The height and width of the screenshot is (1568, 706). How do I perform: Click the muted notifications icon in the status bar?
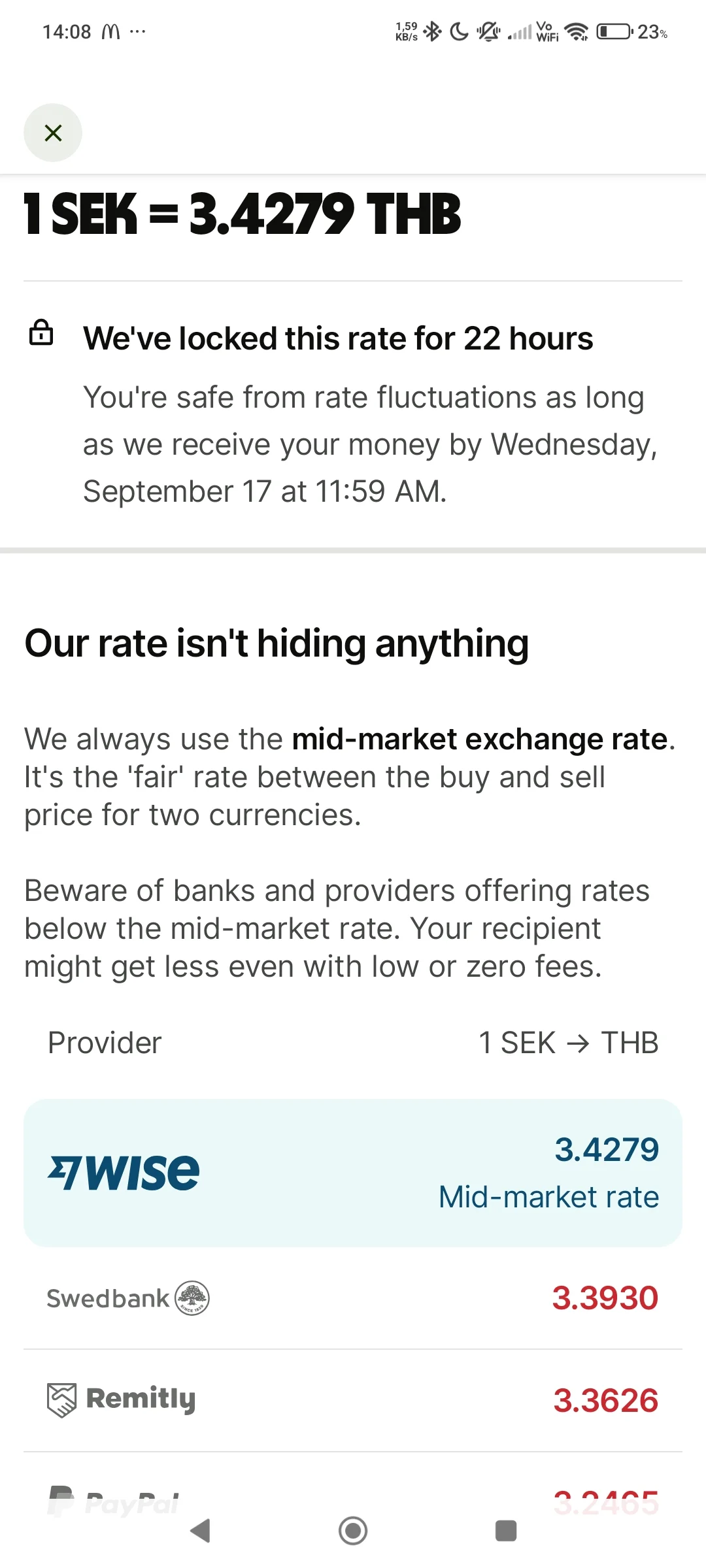(x=488, y=31)
